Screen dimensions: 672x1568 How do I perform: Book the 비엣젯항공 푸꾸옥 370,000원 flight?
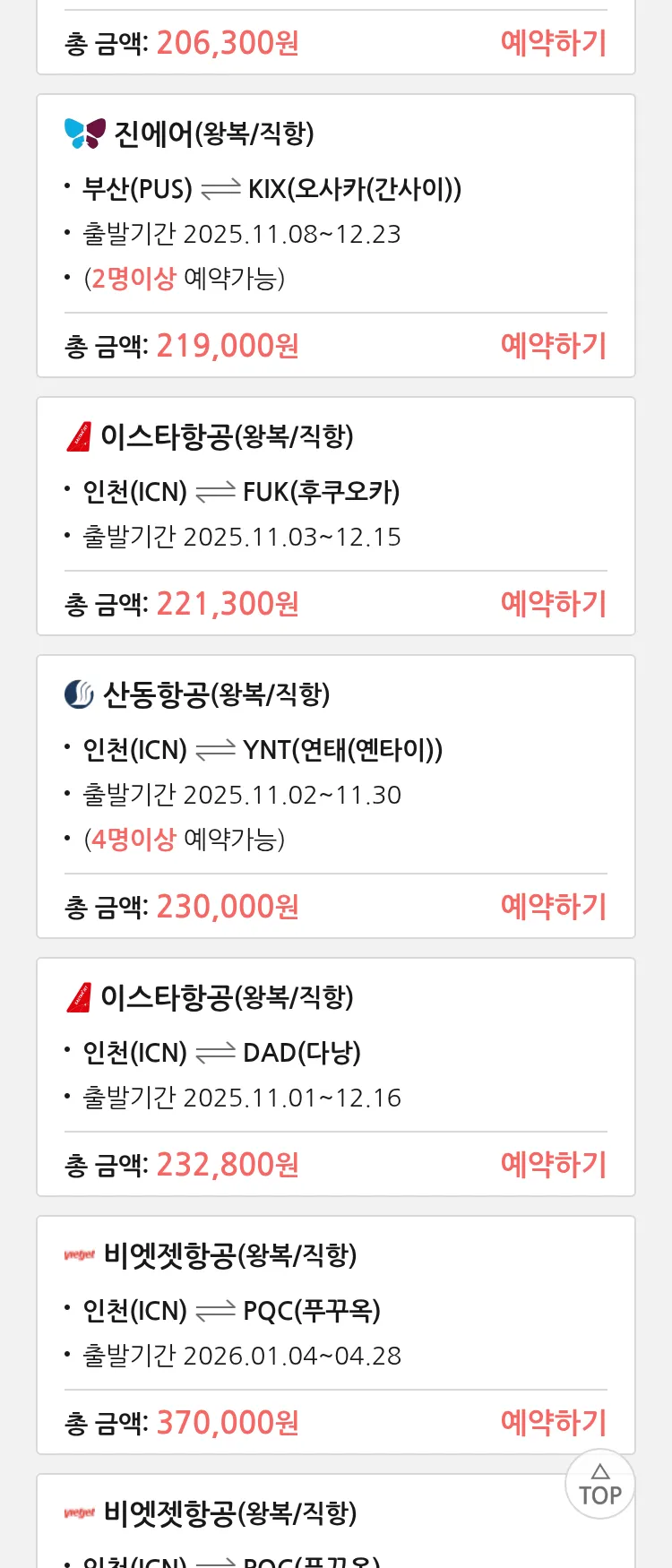coord(553,1423)
